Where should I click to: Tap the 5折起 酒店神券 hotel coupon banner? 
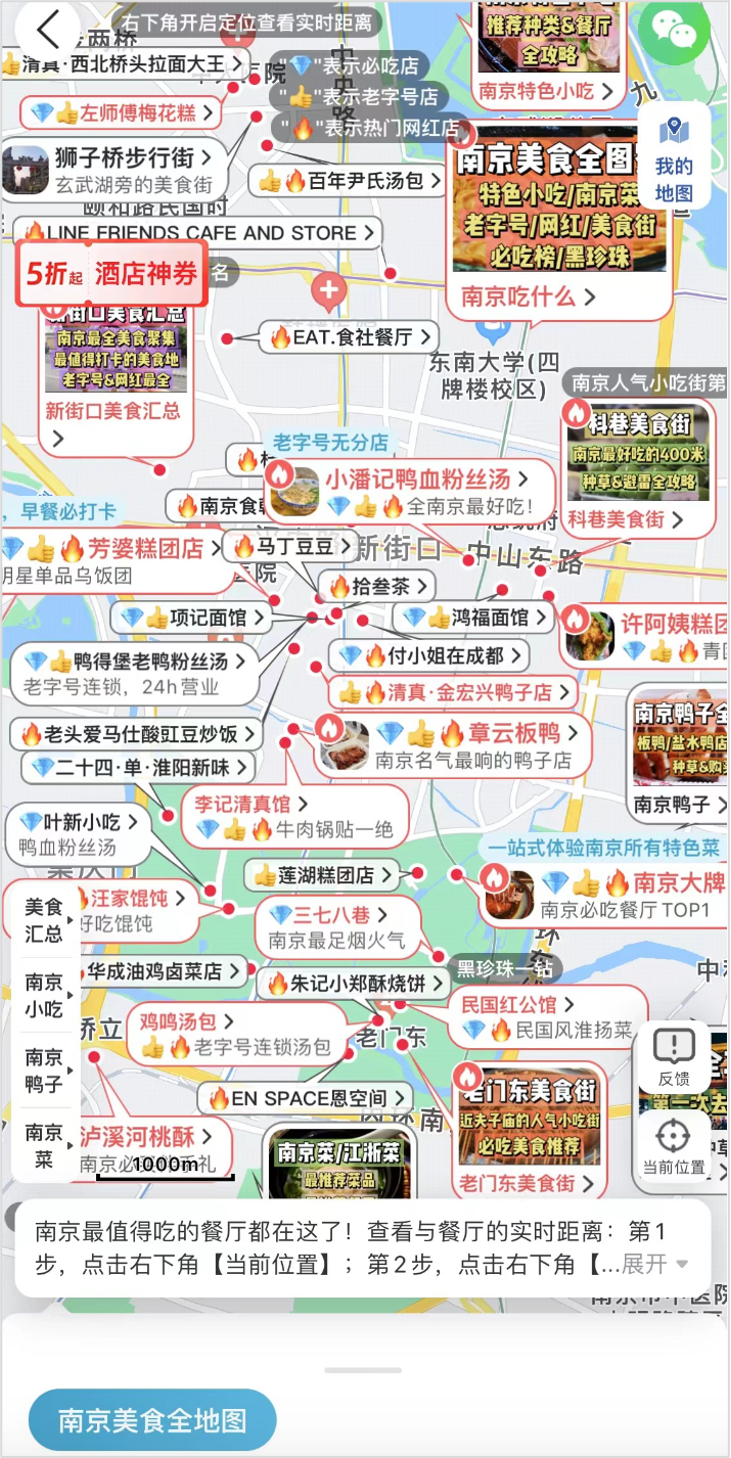112,273
